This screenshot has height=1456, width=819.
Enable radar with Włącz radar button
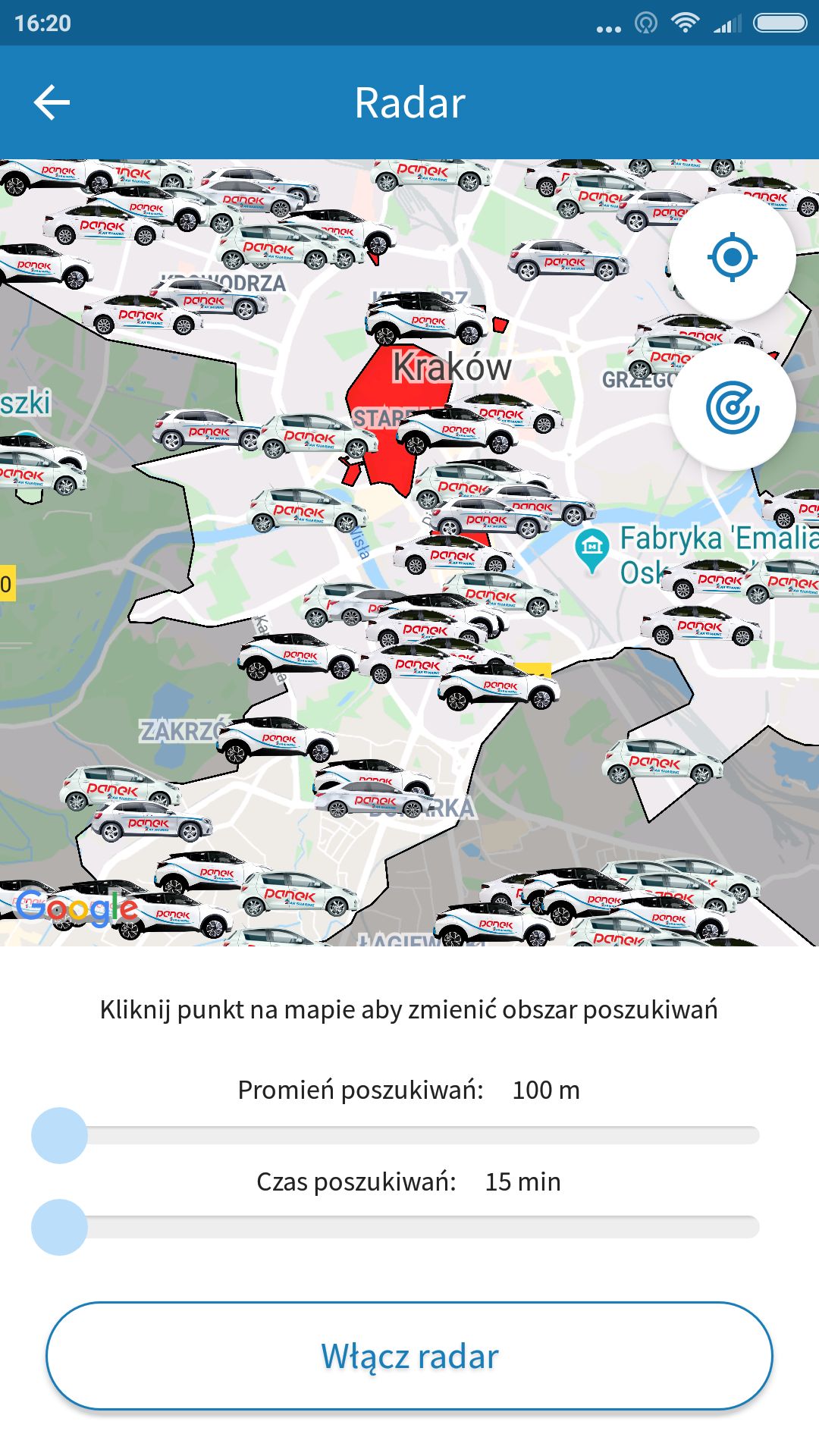coord(409,1356)
